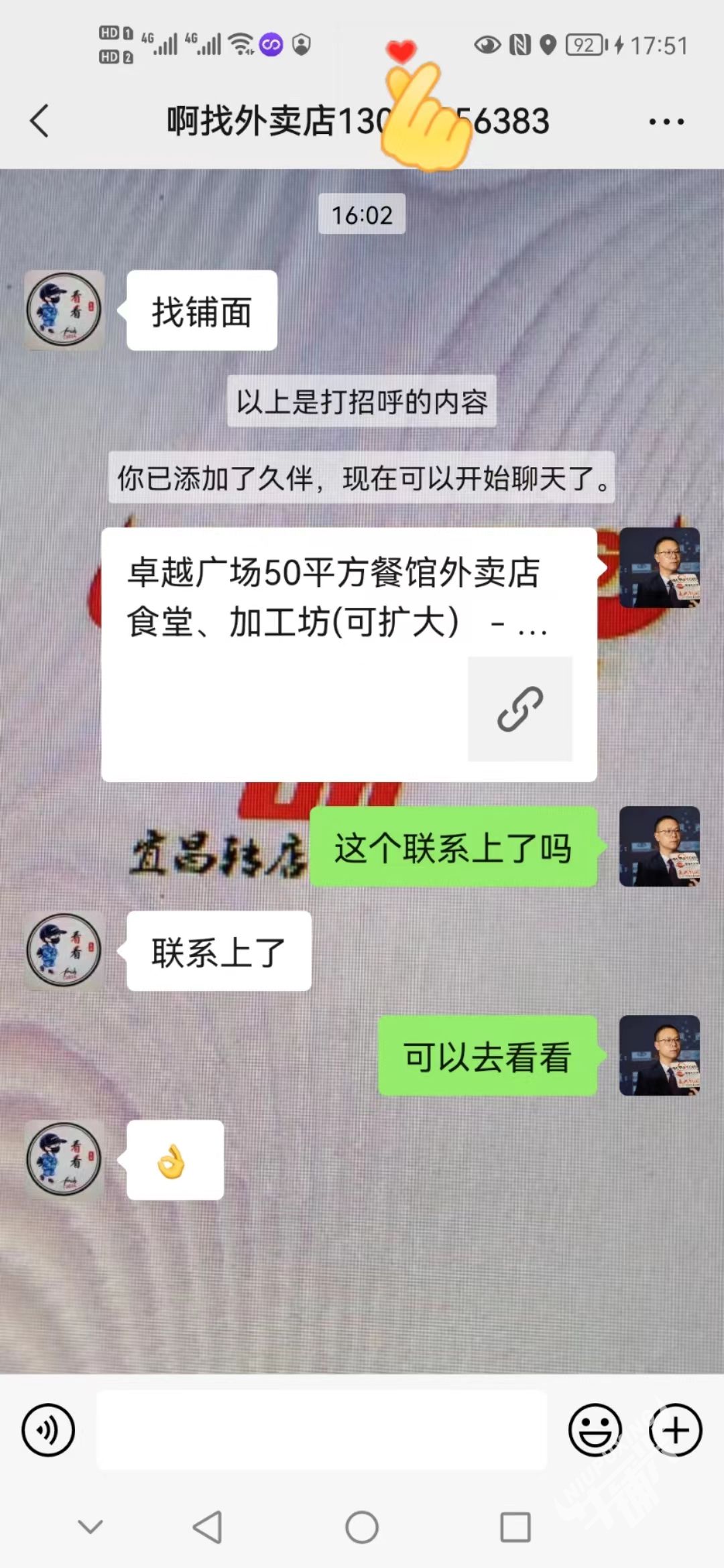The height and width of the screenshot is (1568, 724).
Task: Open the plus attachment menu
Action: 675,1430
